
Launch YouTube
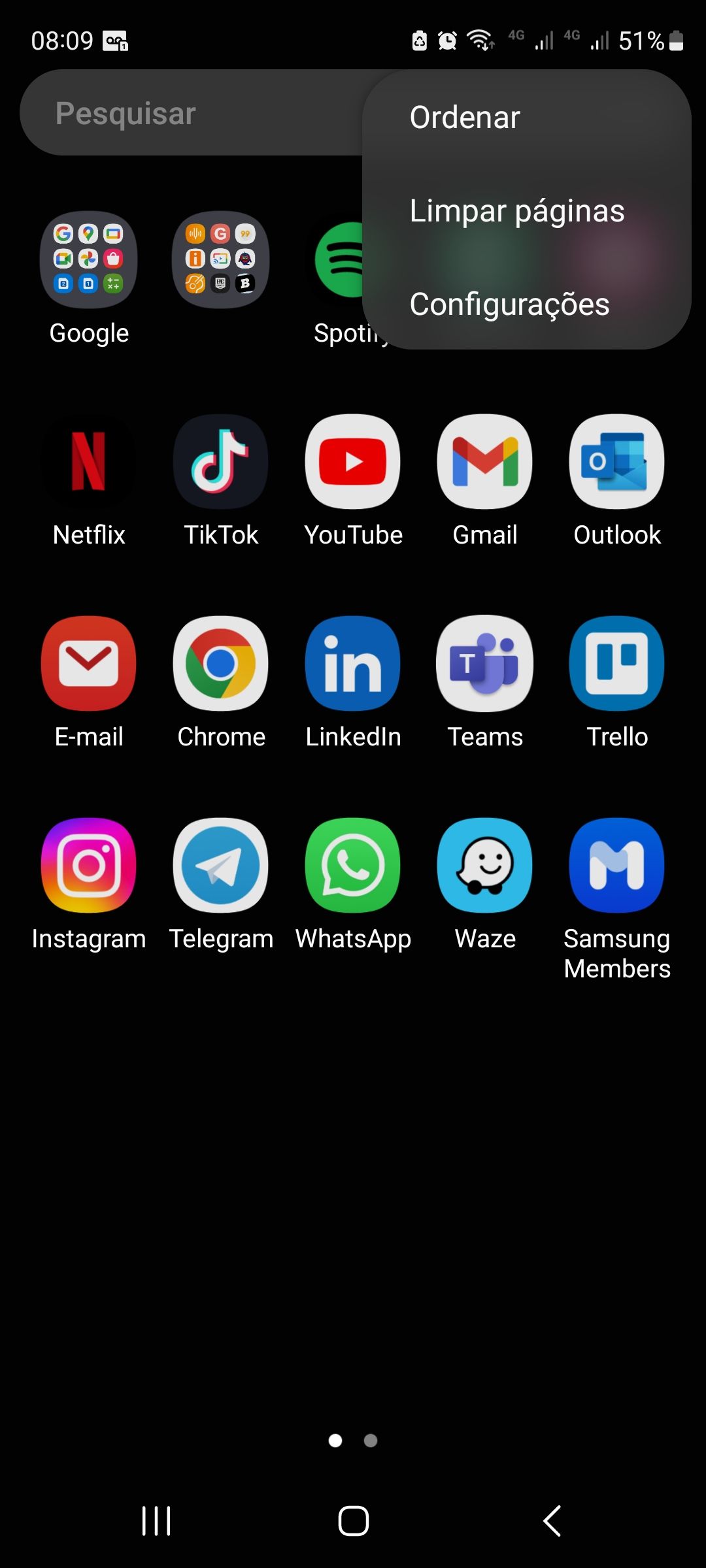pos(353,462)
